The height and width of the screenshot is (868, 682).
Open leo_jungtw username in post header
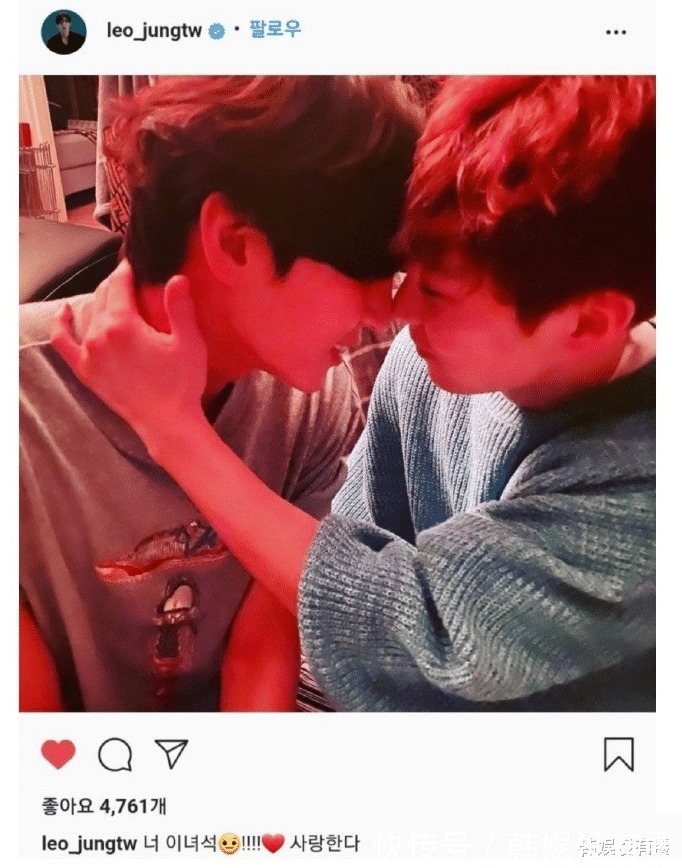(153, 31)
